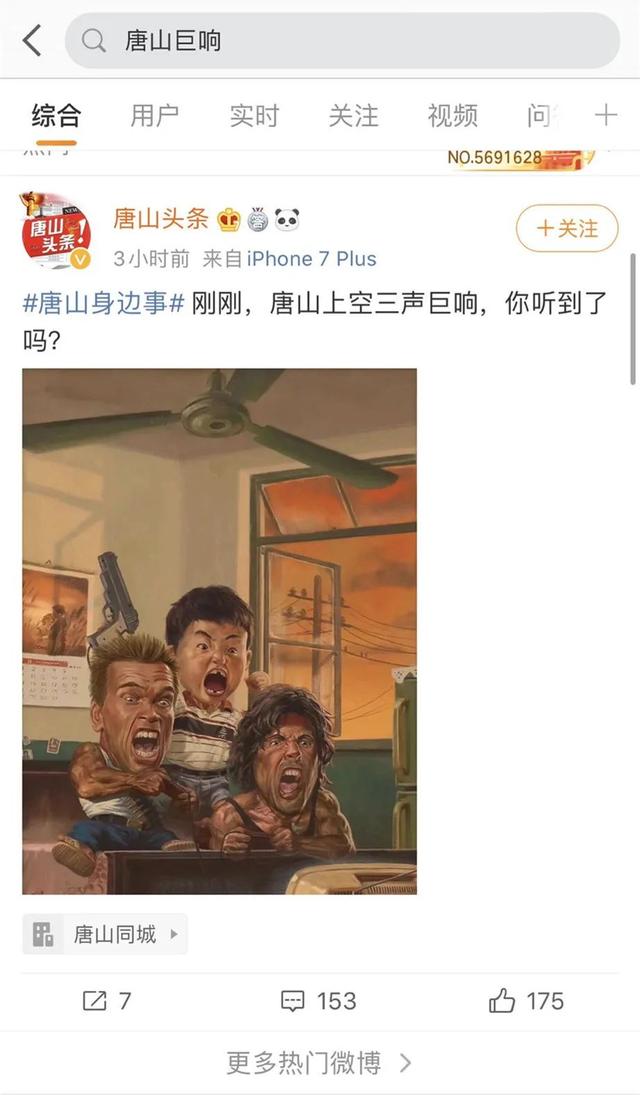Switch to the 关注 tab
The image size is (640, 1095).
pos(354,116)
